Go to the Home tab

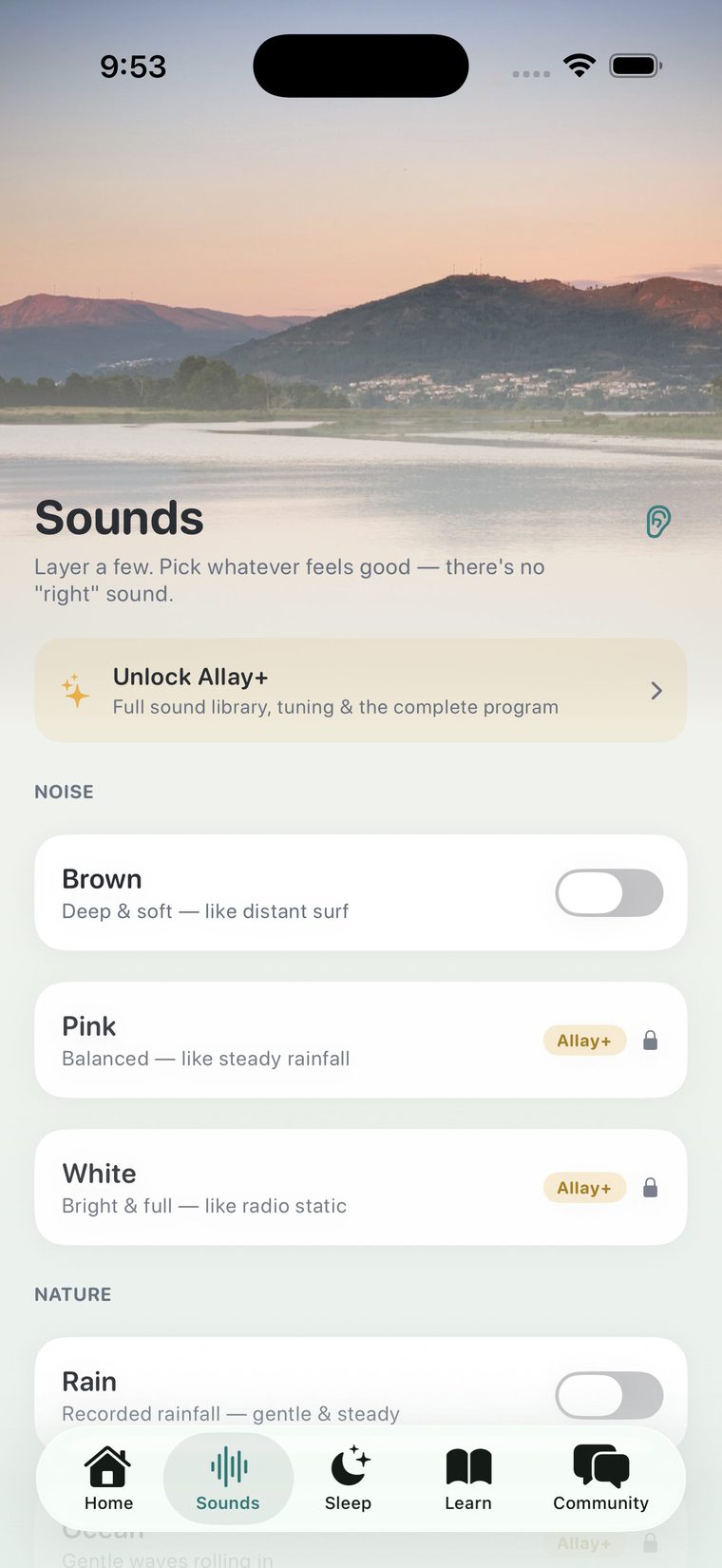pos(108,1479)
